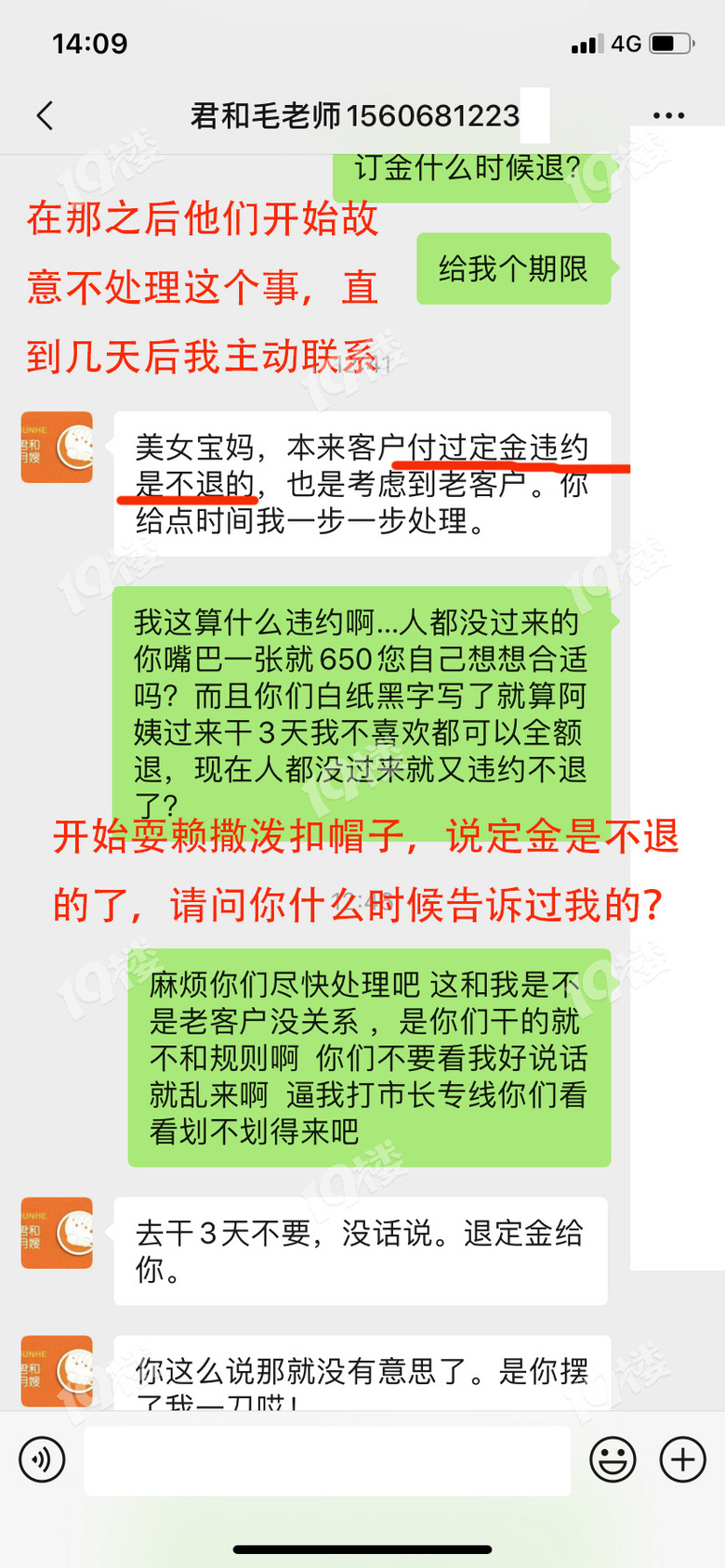Go back to the chat list
Viewport: 725px width, 1568px height.
pyautogui.click(x=45, y=115)
